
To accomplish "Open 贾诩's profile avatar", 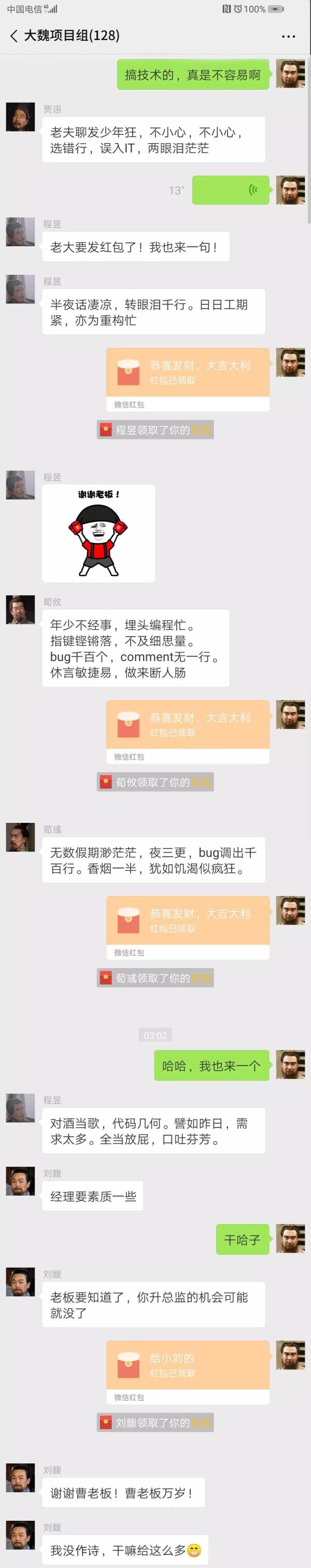I will [20, 117].
